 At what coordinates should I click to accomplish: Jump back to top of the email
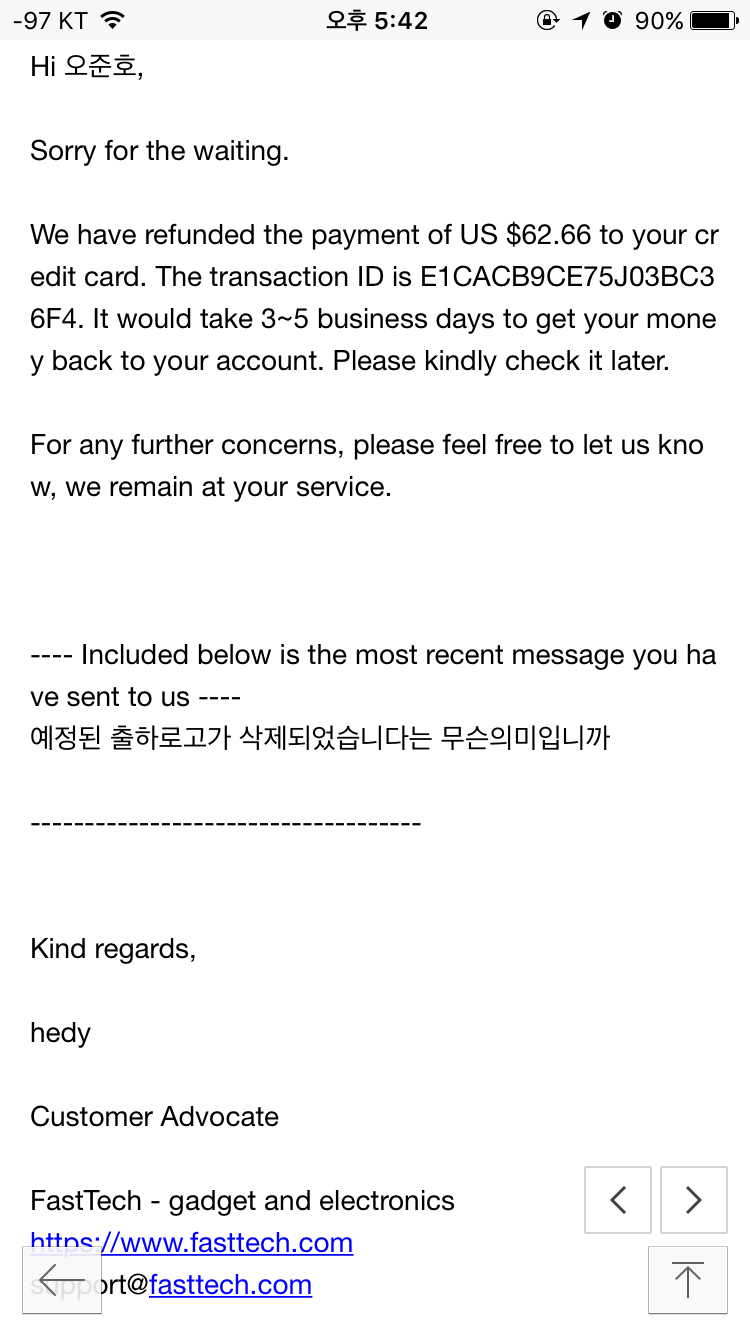click(x=688, y=1280)
